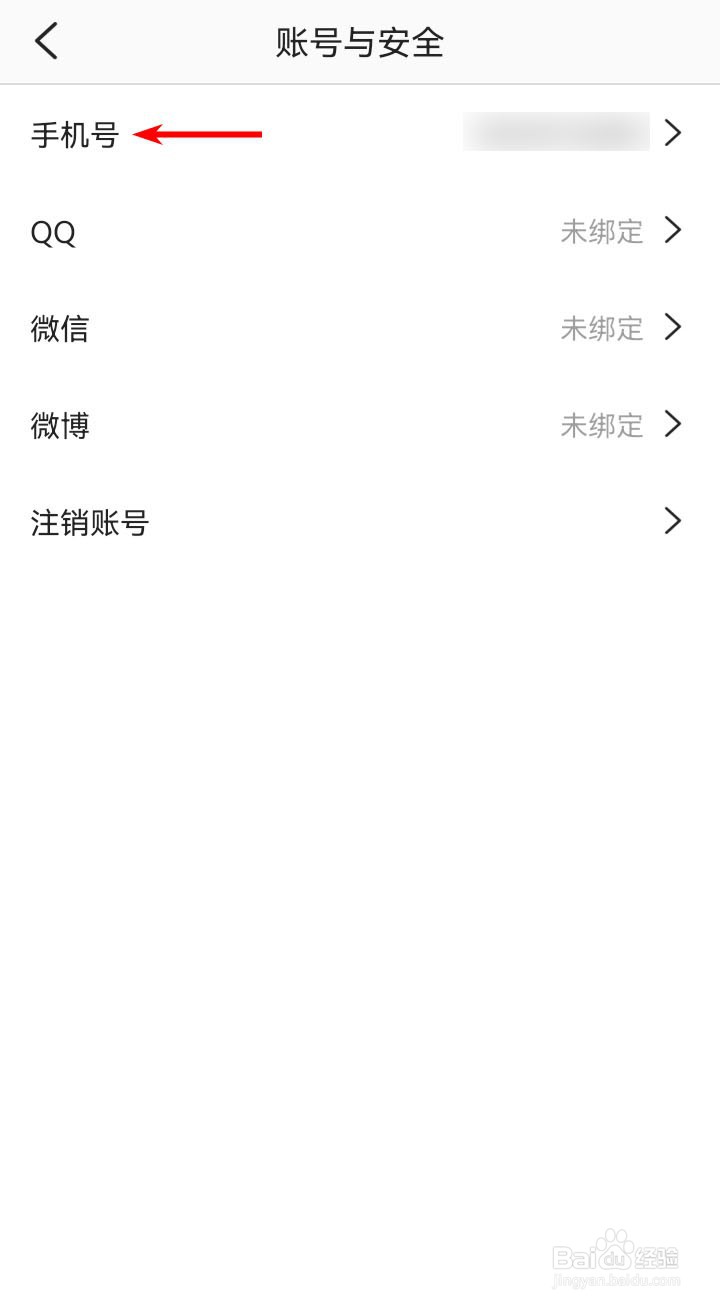Expand the QQ row chevron
720x1306 pixels.
pos(672,232)
